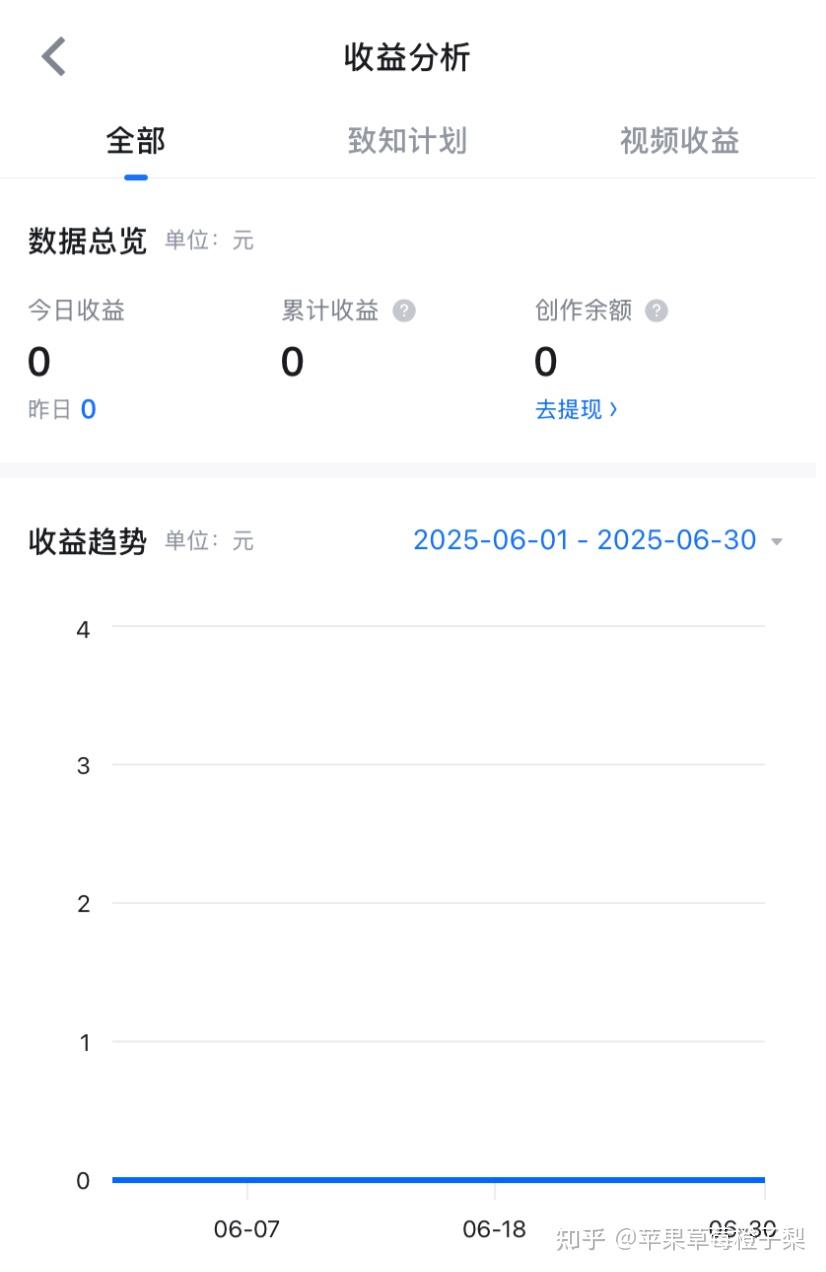Go back from 收益分析 page
This screenshot has width=826, height=1272.
(x=54, y=57)
